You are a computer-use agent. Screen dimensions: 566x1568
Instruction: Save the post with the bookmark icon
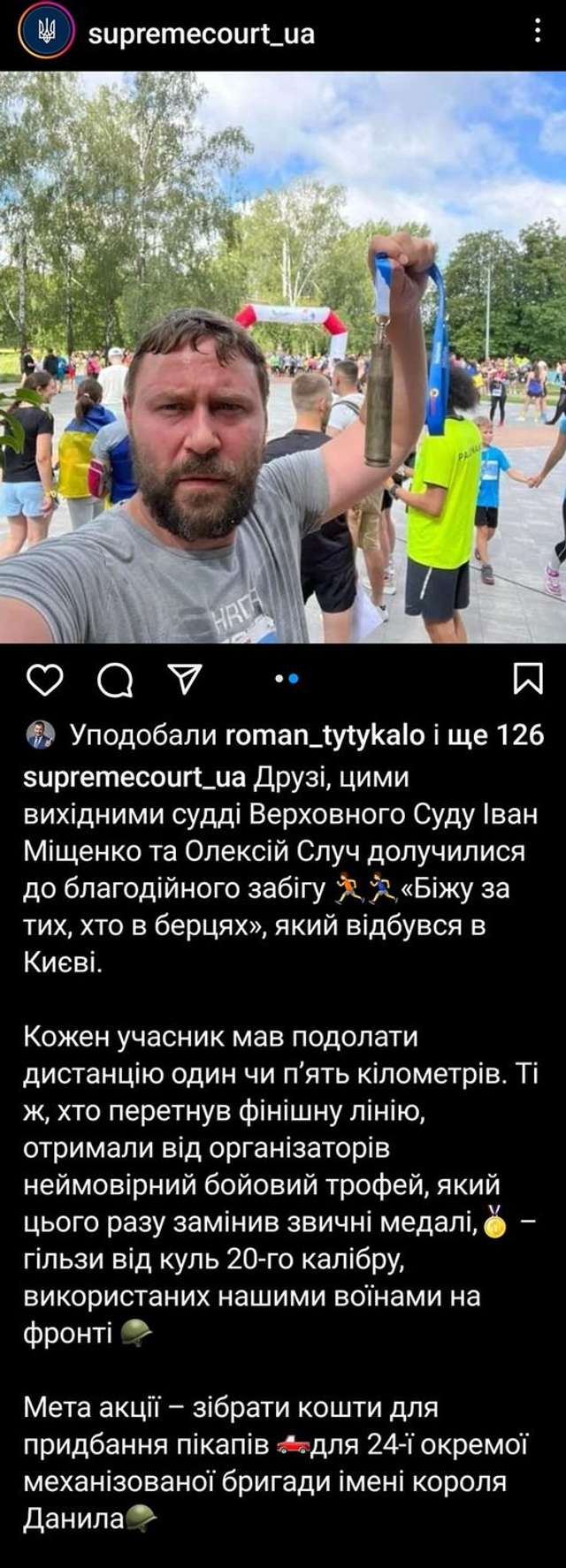click(528, 679)
